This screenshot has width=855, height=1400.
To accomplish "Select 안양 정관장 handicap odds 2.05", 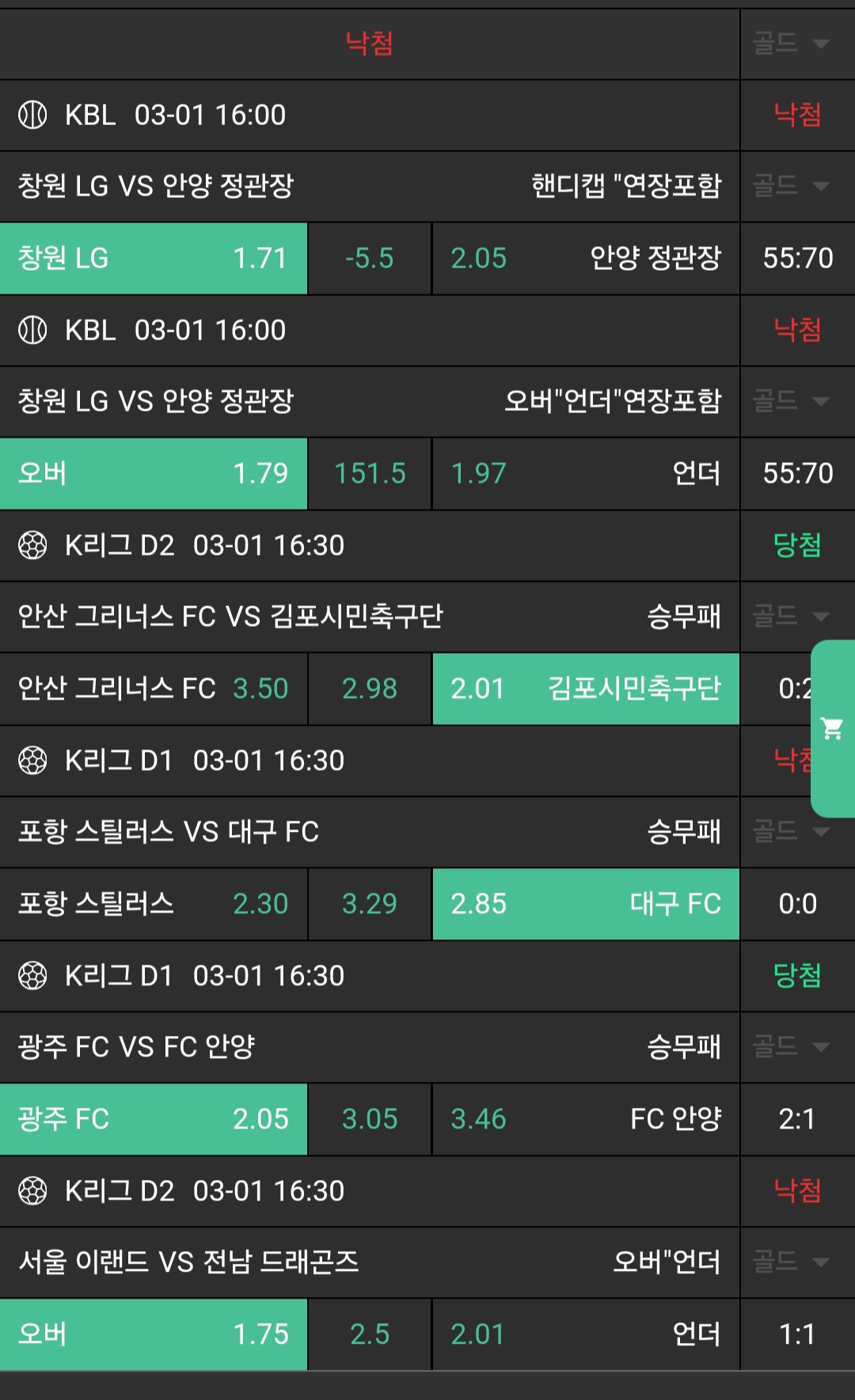I will [586, 258].
